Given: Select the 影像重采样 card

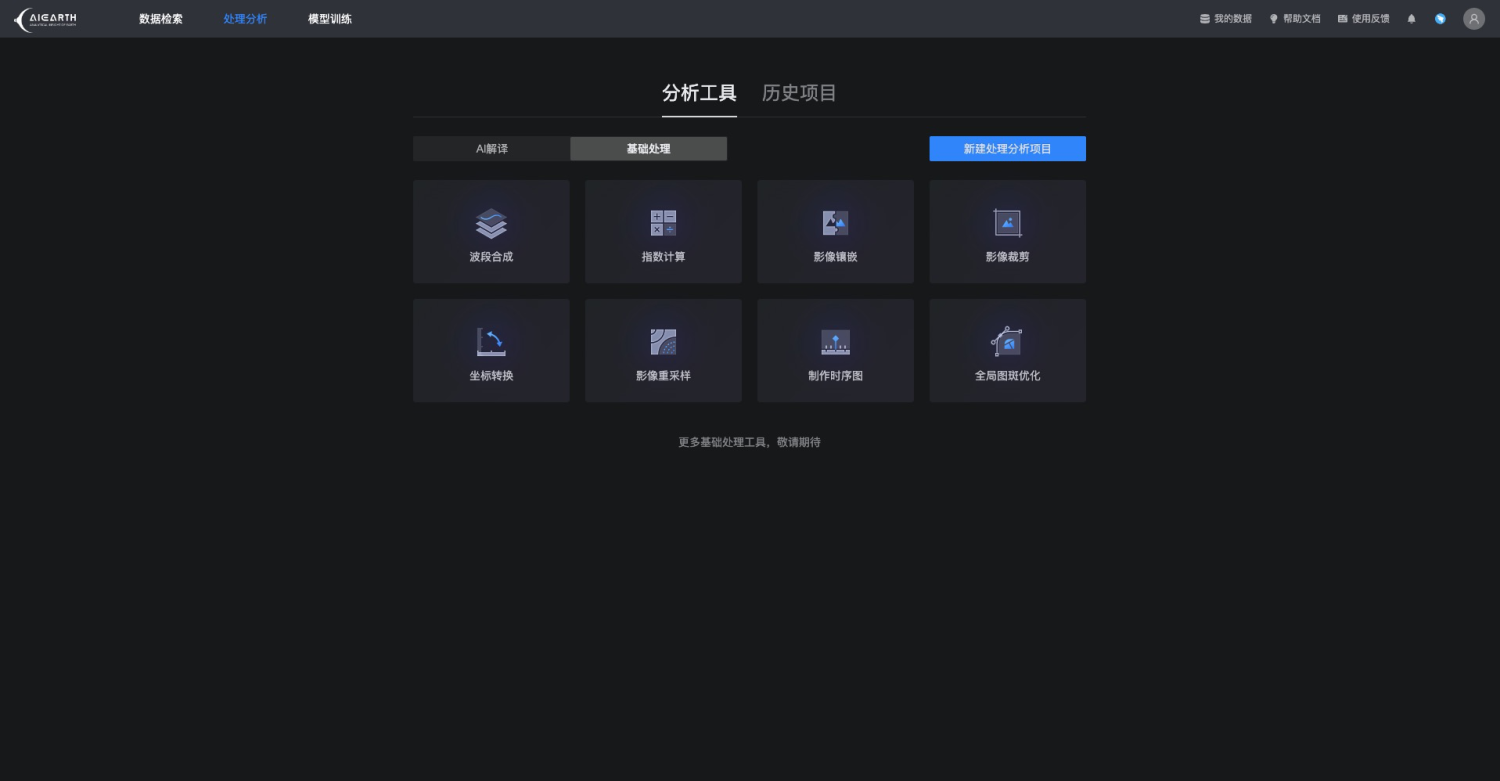Looking at the screenshot, I should [663, 351].
